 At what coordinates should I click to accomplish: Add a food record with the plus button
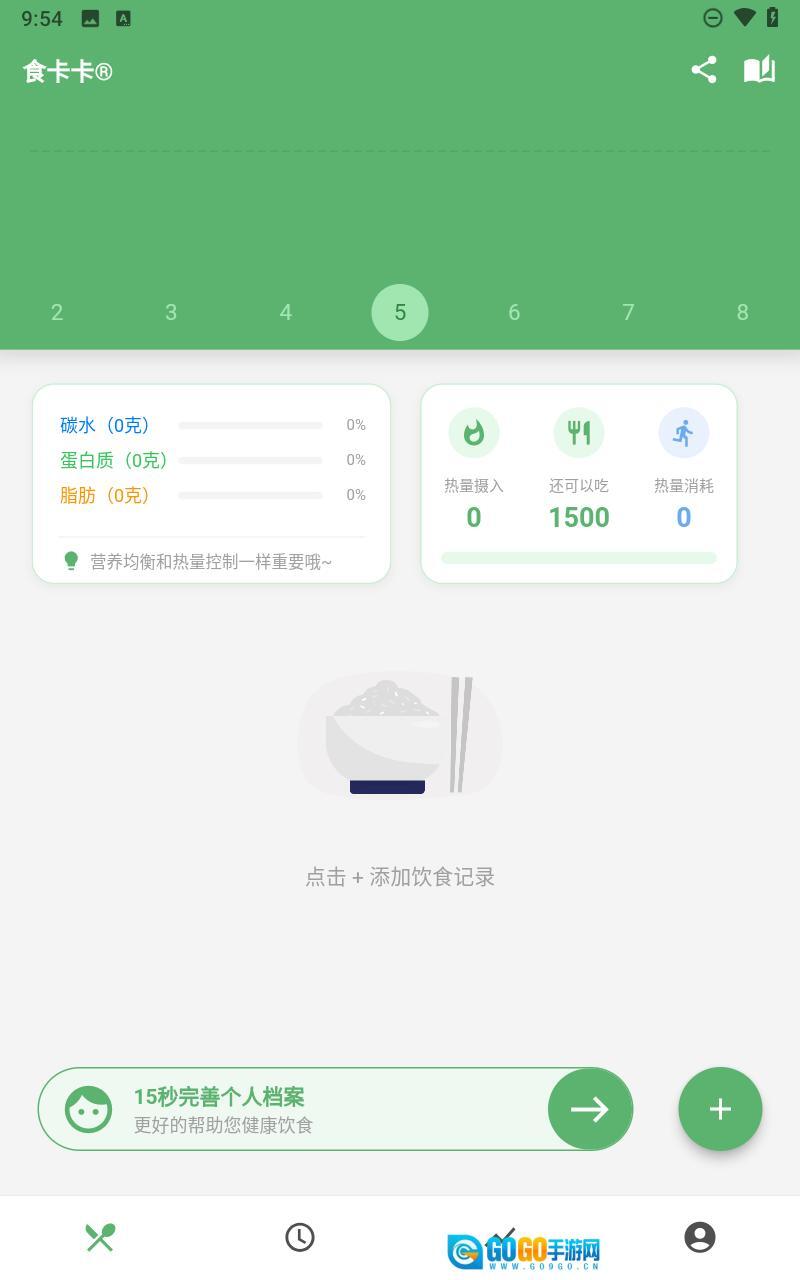720,1109
